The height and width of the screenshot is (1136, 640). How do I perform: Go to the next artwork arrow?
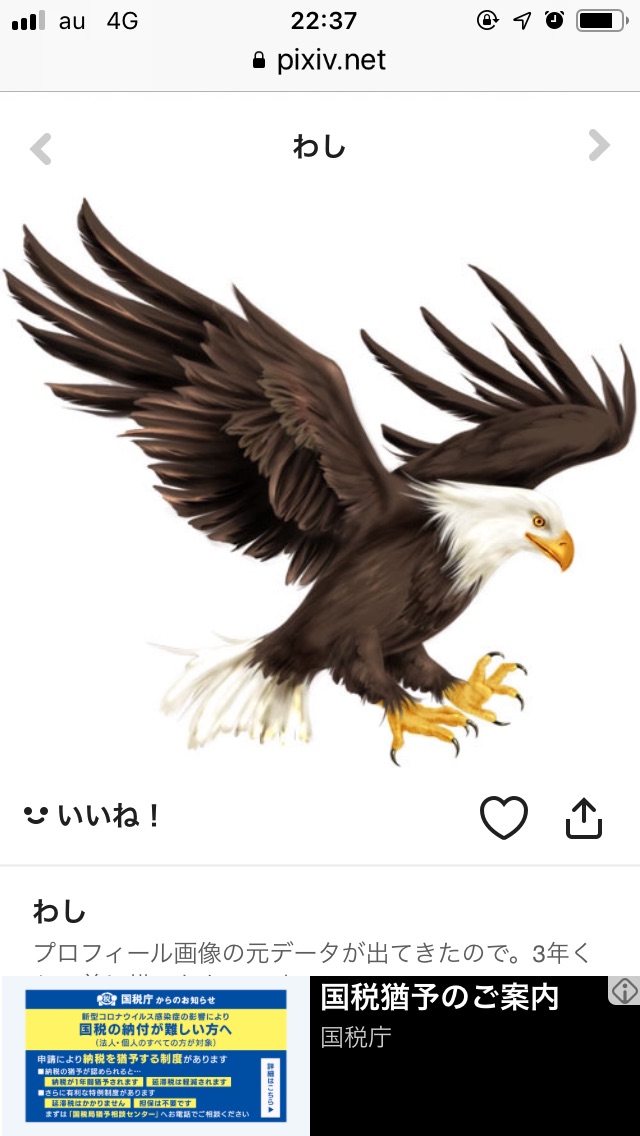[x=598, y=146]
